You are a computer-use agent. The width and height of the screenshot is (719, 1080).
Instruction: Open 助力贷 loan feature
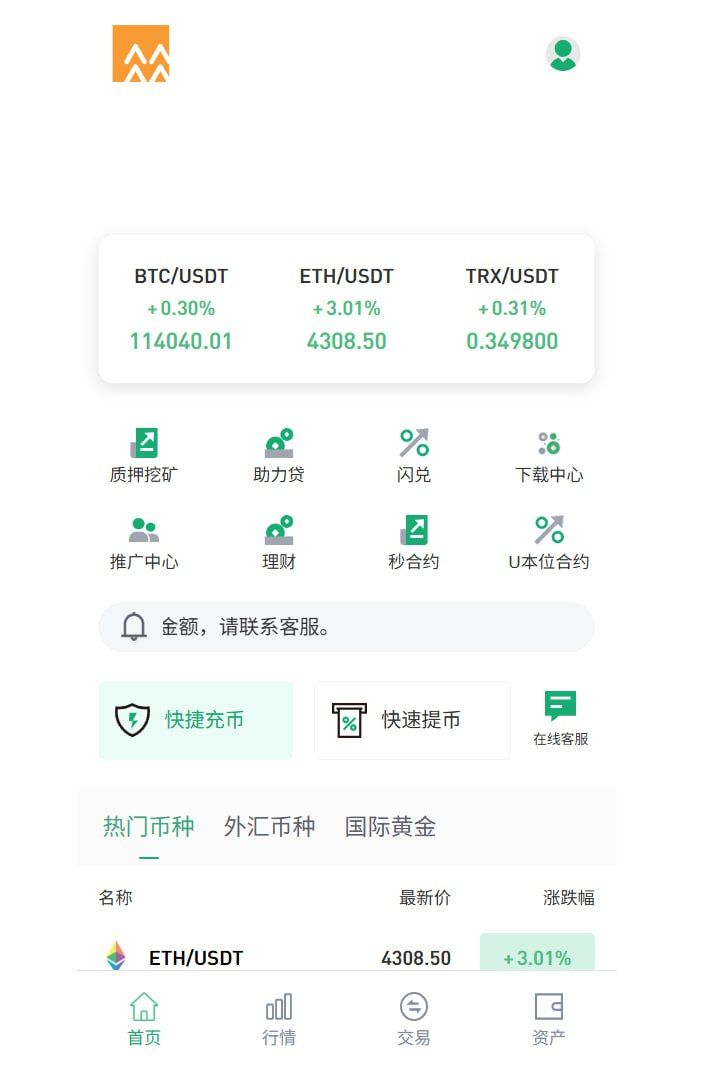click(279, 456)
